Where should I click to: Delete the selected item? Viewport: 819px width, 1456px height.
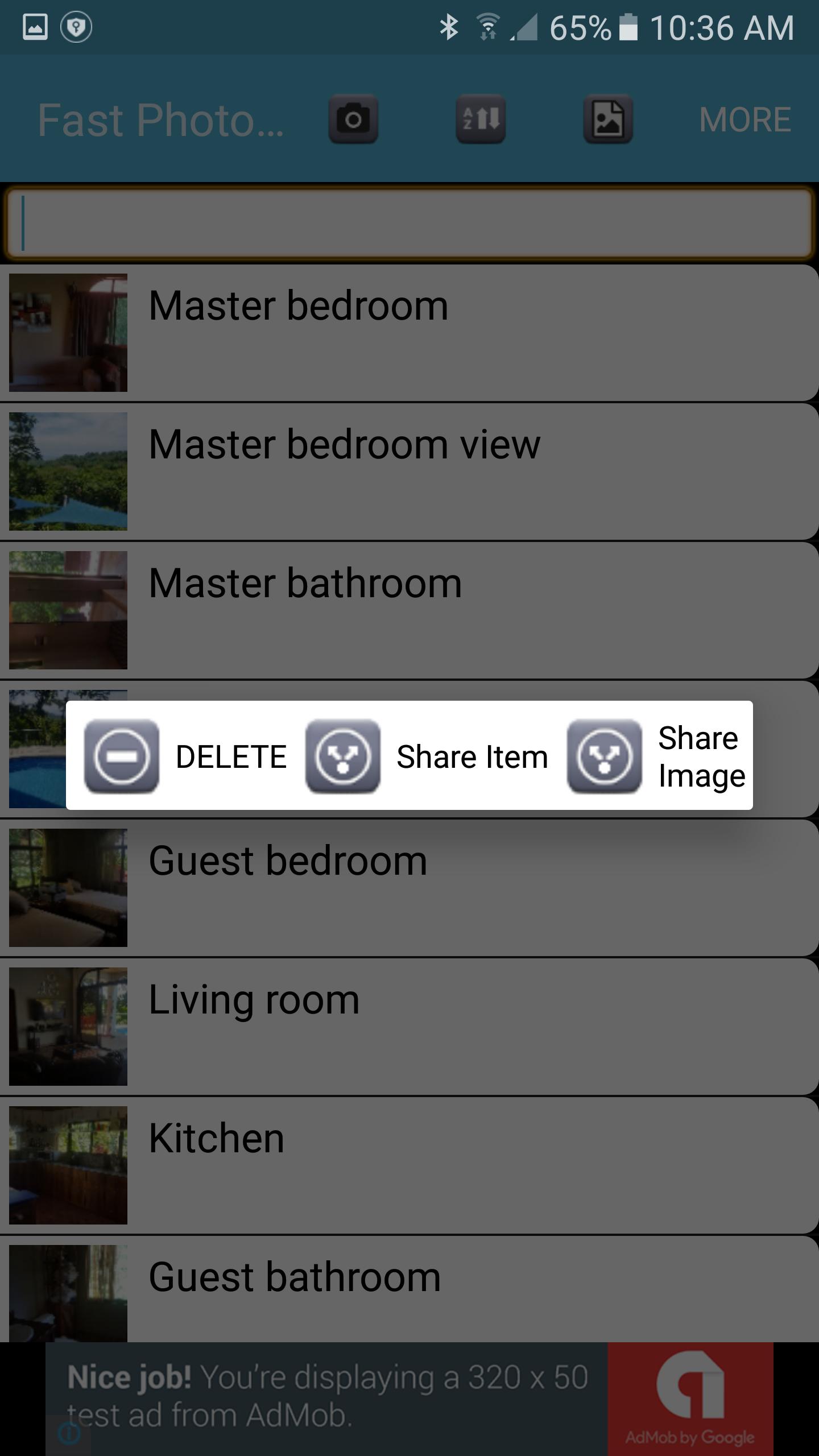(x=185, y=756)
